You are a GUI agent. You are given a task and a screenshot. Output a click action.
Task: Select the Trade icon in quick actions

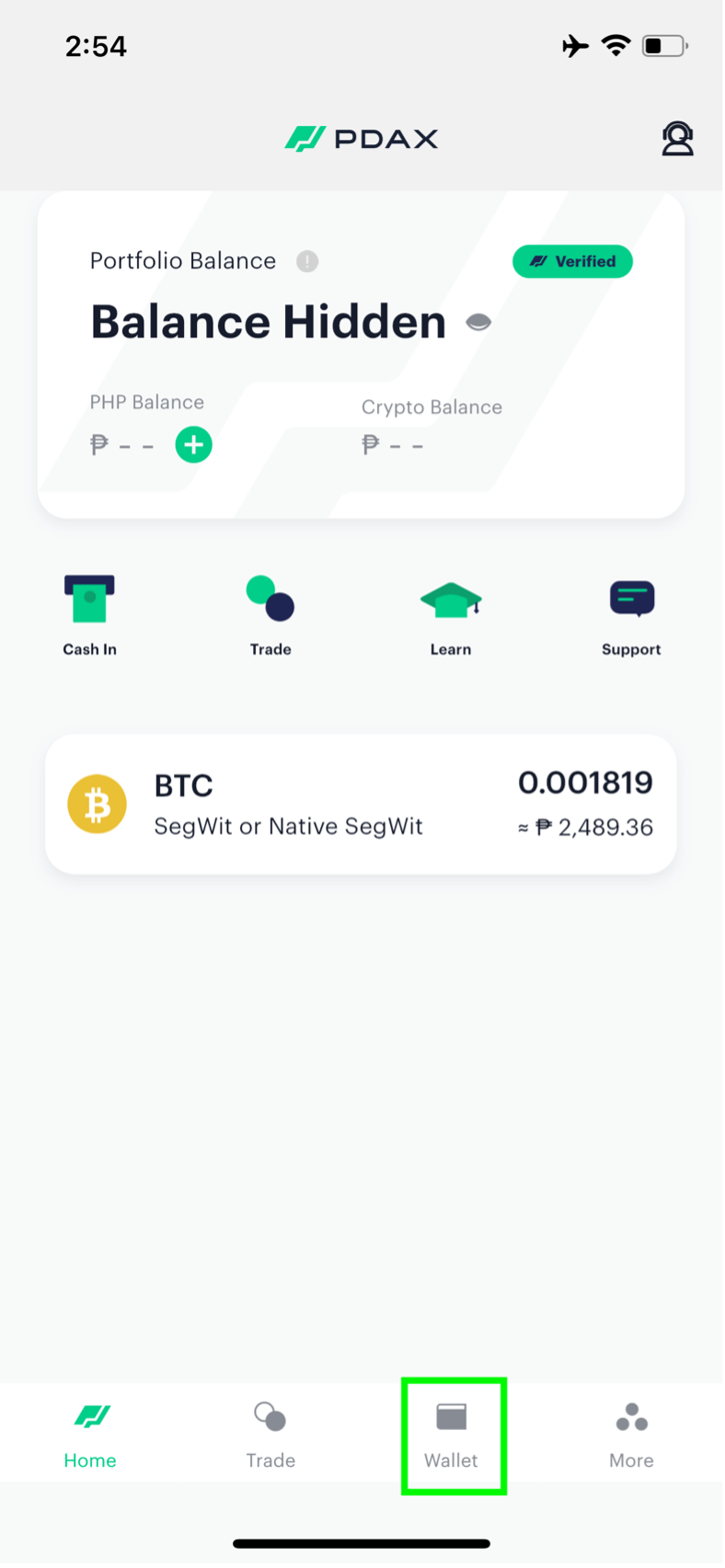270,602
